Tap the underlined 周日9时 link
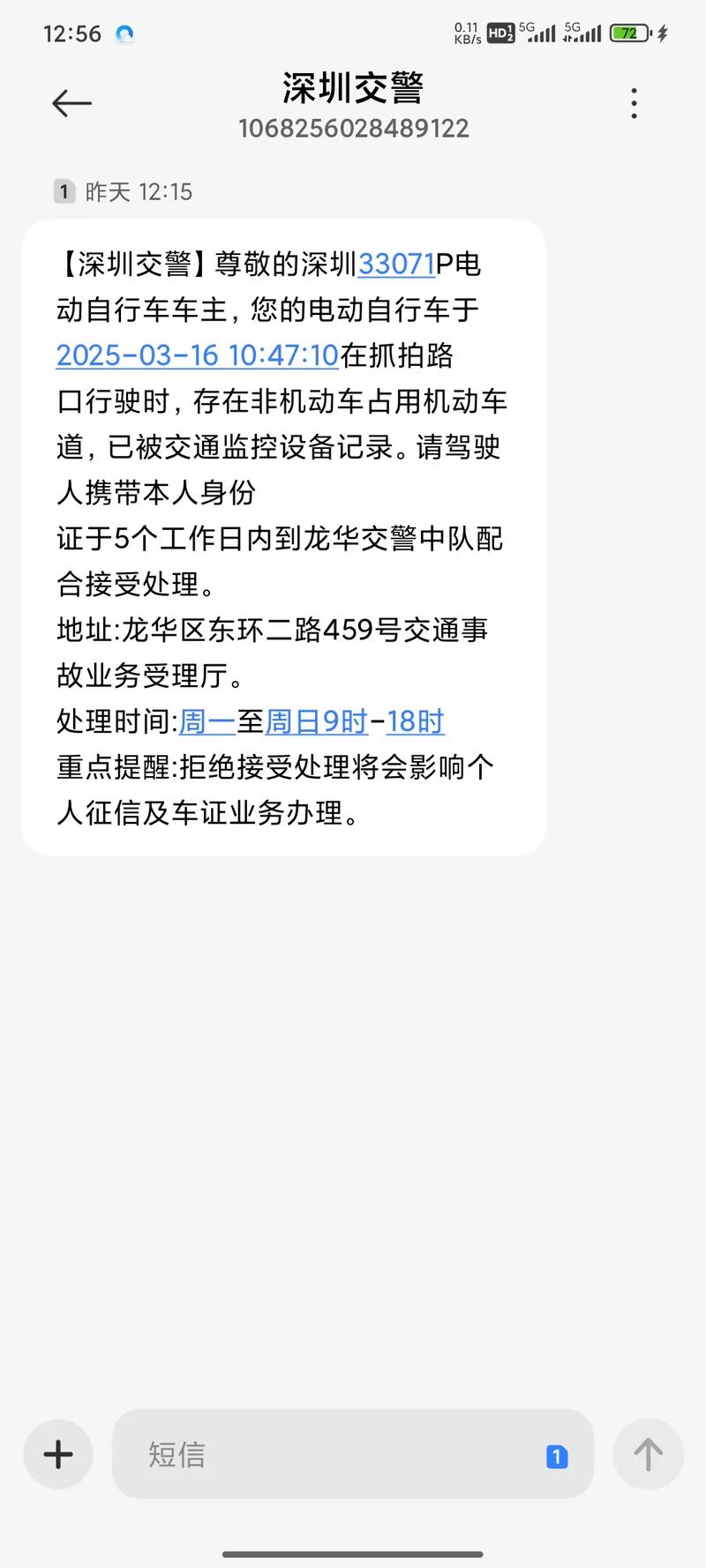Image resolution: width=706 pixels, height=1568 pixels. pos(316,721)
